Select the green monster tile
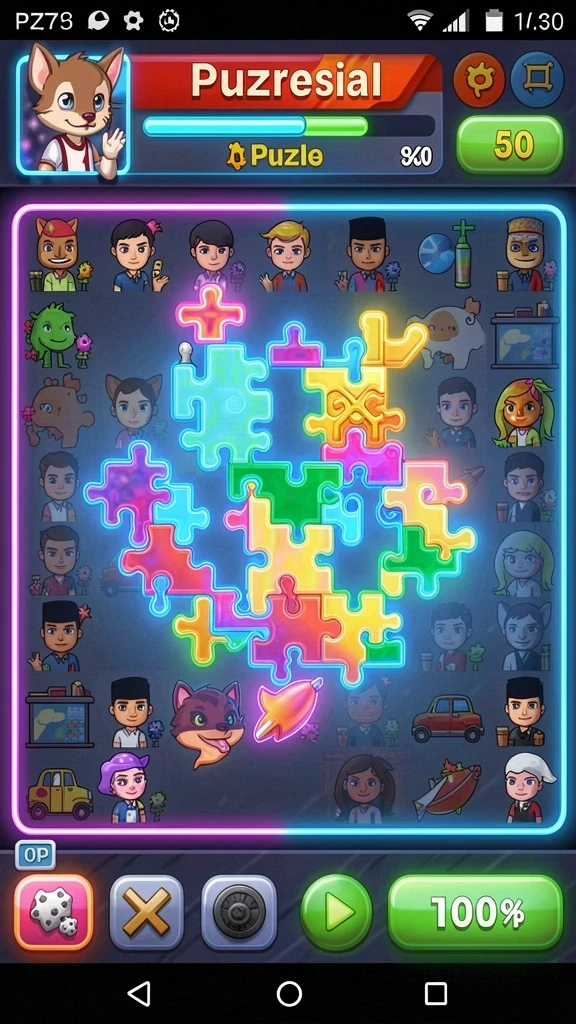The width and height of the screenshot is (576, 1024). tap(54, 334)
